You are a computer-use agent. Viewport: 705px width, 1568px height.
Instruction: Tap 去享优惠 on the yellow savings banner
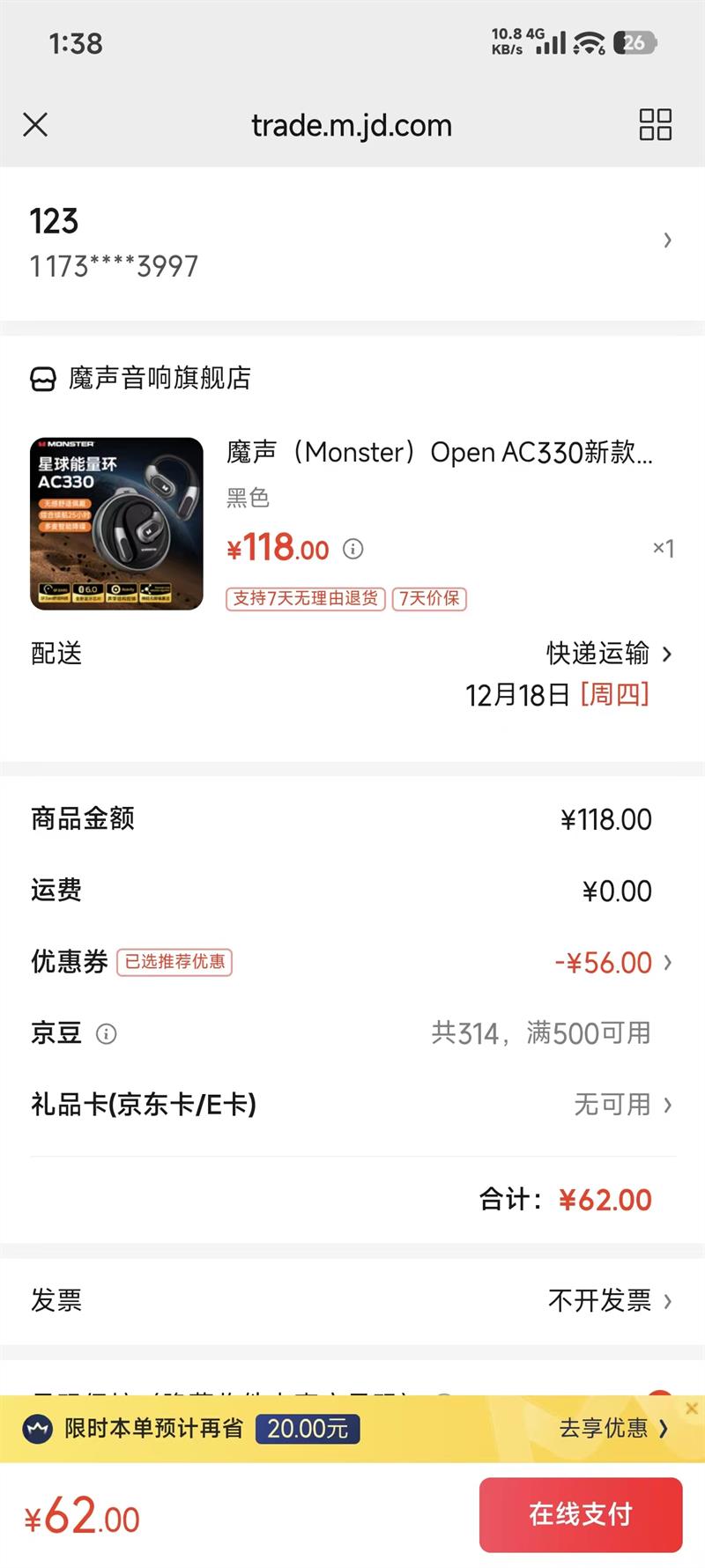point(614,1428)
